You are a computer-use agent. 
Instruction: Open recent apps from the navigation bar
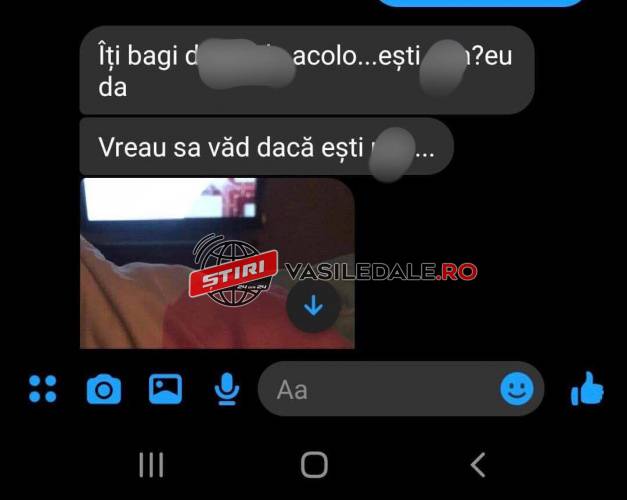point(151,464)
